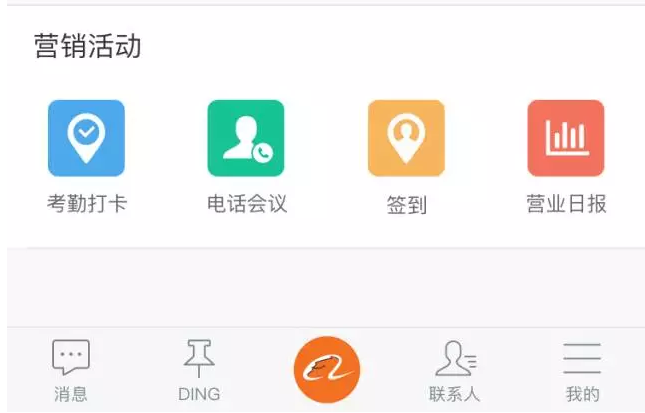Open the 签到 check-in app
The image size is (645, 413).
pos(406,139)
